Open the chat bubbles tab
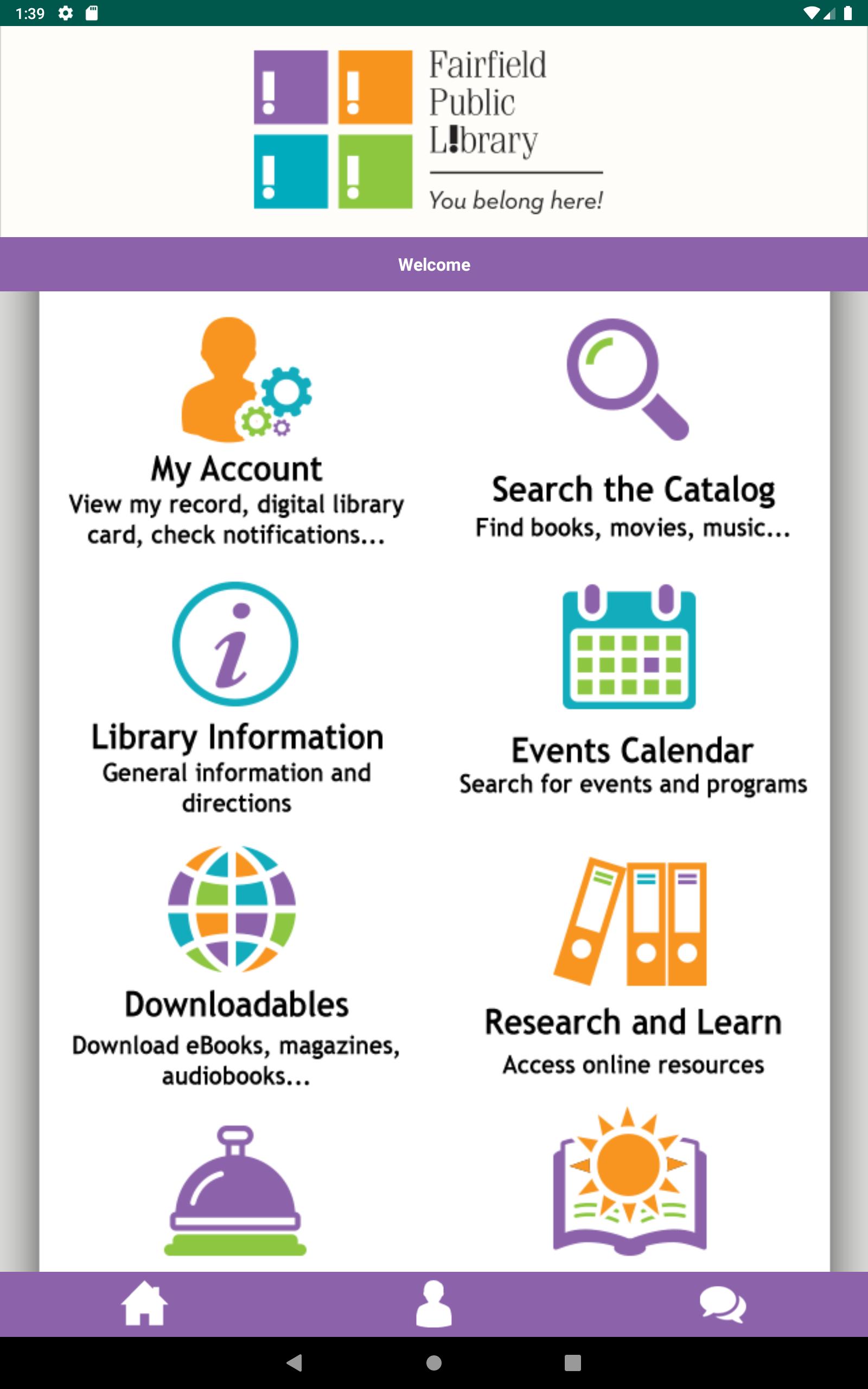Screen dimensions: 868x1389 pyautogui.click(x=723, y=1304)
